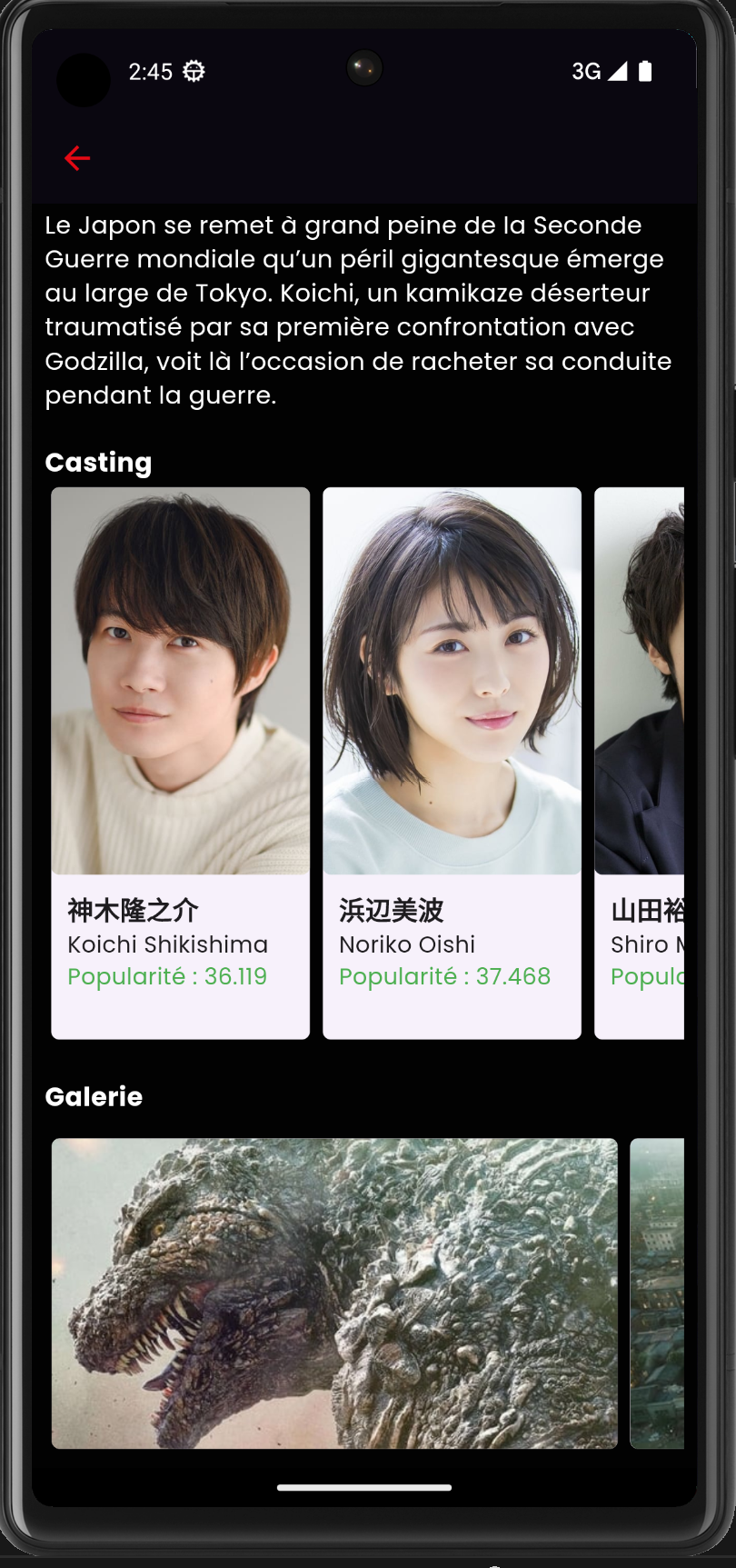Viewport: 736px width, 1568px height.
Task: Tap the 3G network indicator
Action: (584, 69)
